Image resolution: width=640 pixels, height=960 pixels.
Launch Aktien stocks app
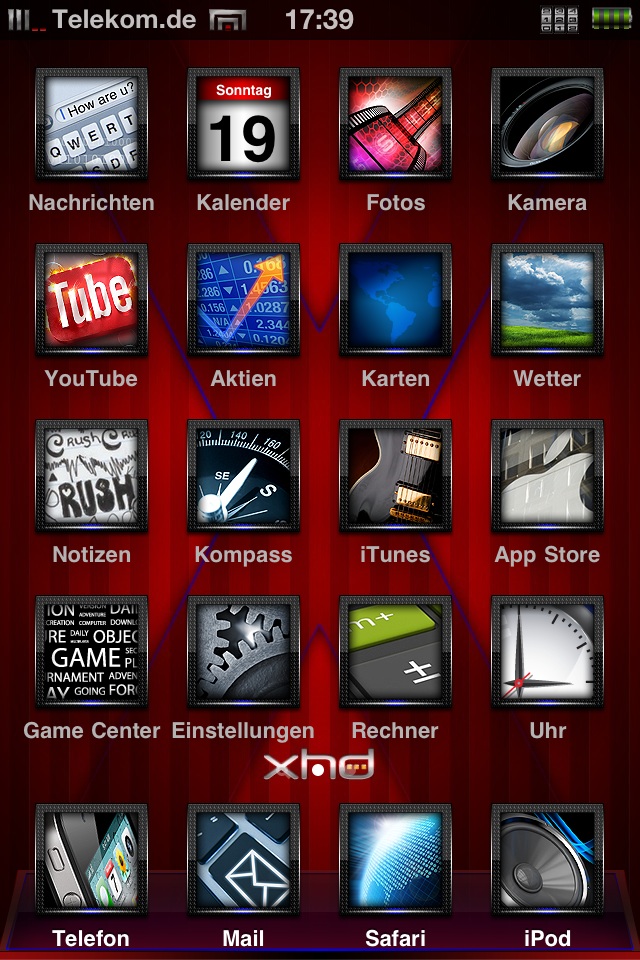point(243,301)
